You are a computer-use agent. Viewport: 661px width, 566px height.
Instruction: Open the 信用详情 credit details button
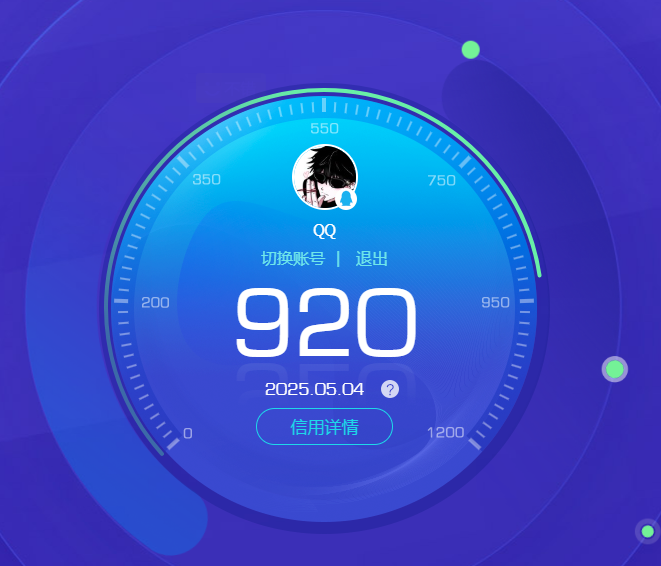(324, 427)
